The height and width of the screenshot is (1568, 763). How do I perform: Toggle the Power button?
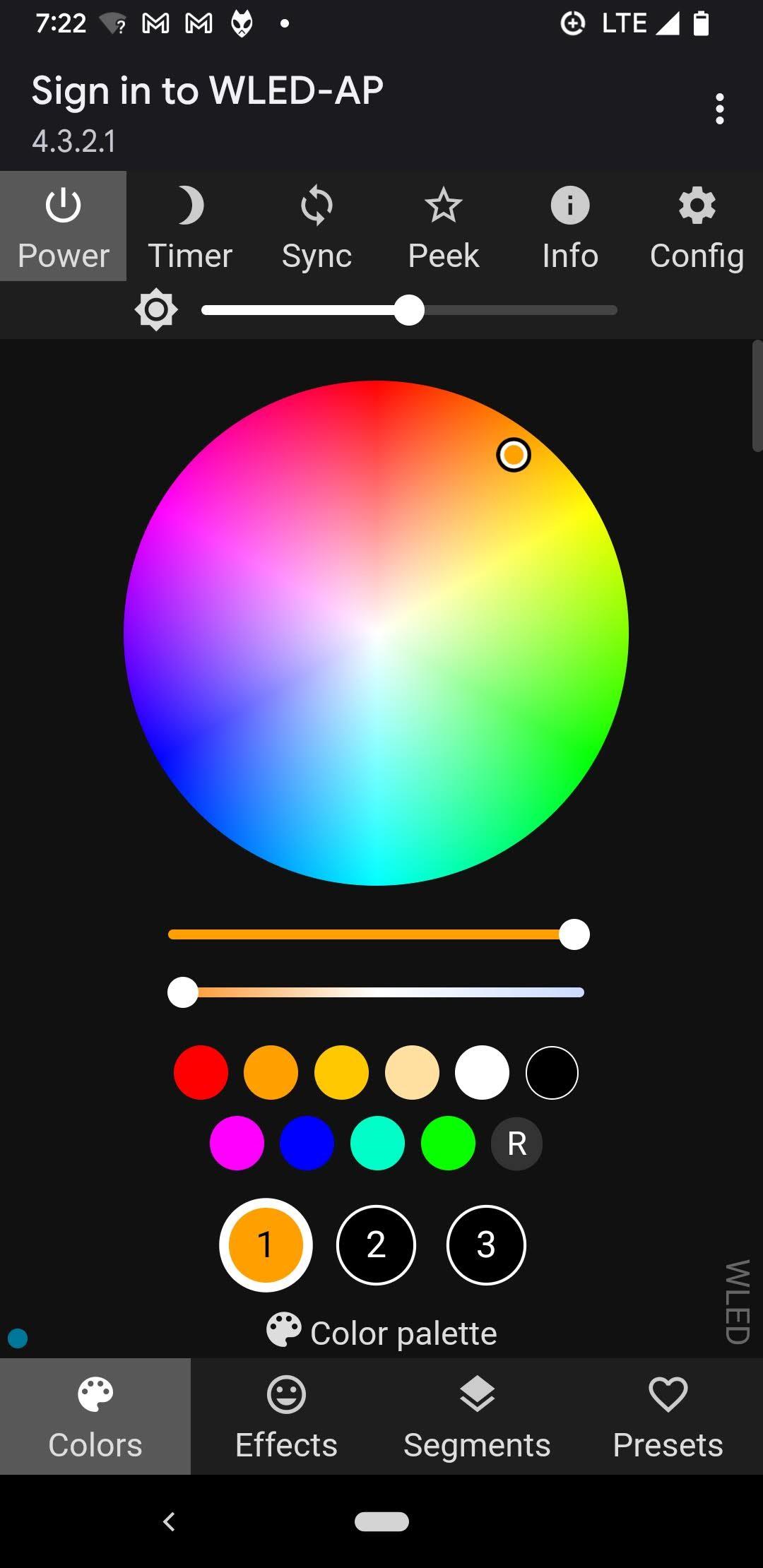click(62, 226)
